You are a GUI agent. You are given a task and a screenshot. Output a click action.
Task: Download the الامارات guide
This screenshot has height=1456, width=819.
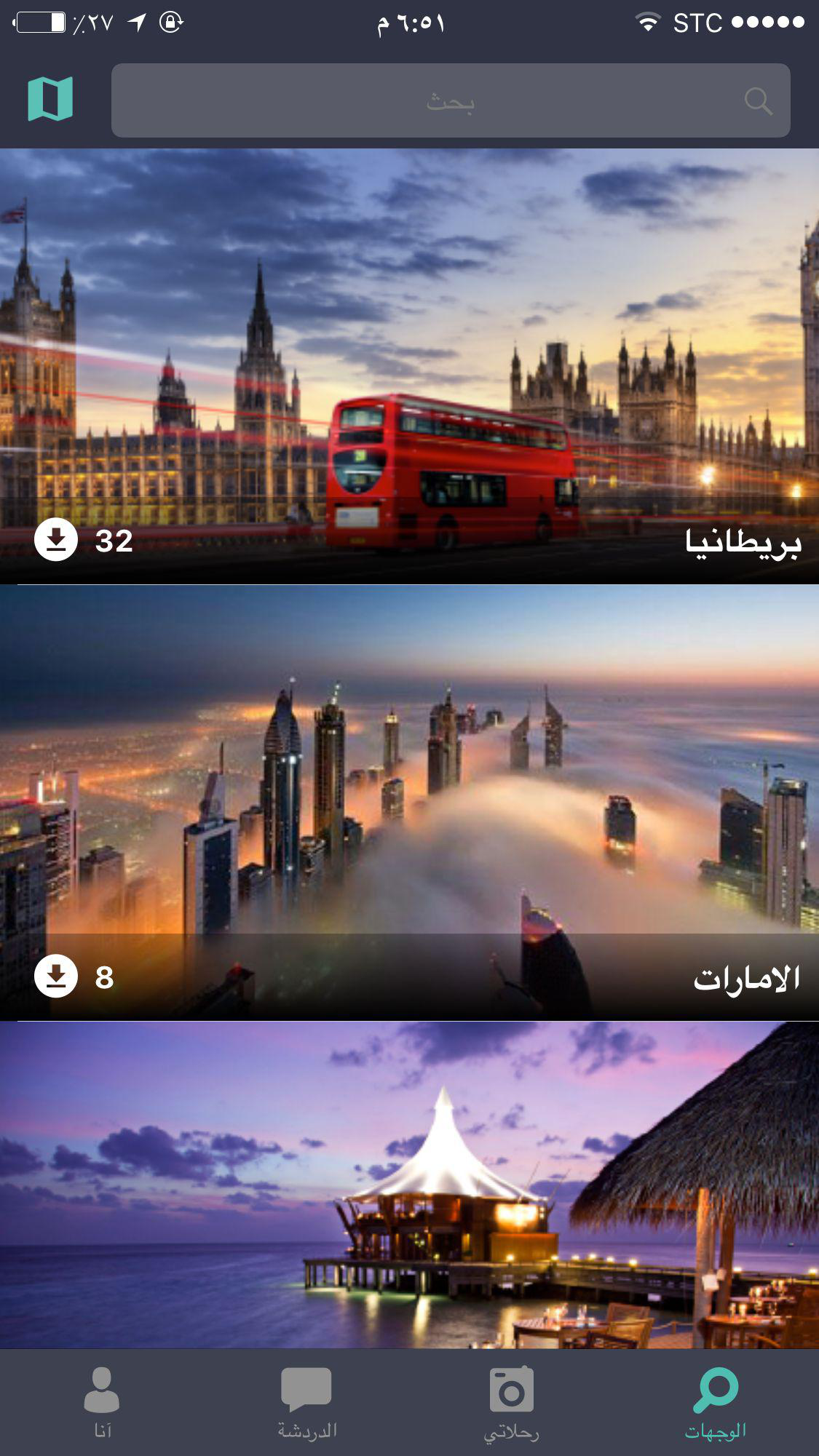pos(56,976)
